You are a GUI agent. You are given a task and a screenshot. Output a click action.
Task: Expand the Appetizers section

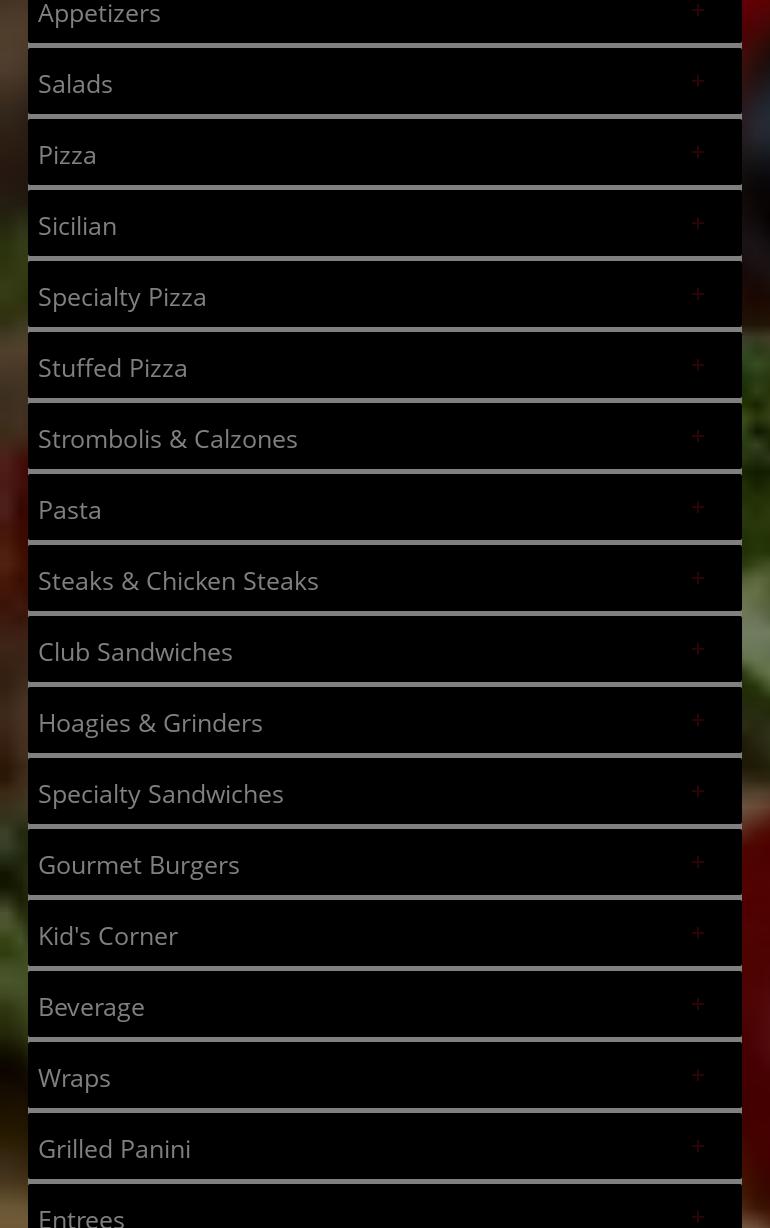click(384, 14)
